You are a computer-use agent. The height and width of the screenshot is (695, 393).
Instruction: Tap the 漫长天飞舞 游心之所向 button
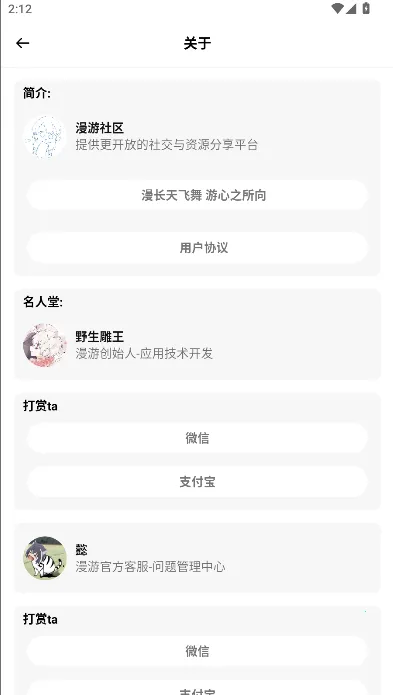coord(197,195)
